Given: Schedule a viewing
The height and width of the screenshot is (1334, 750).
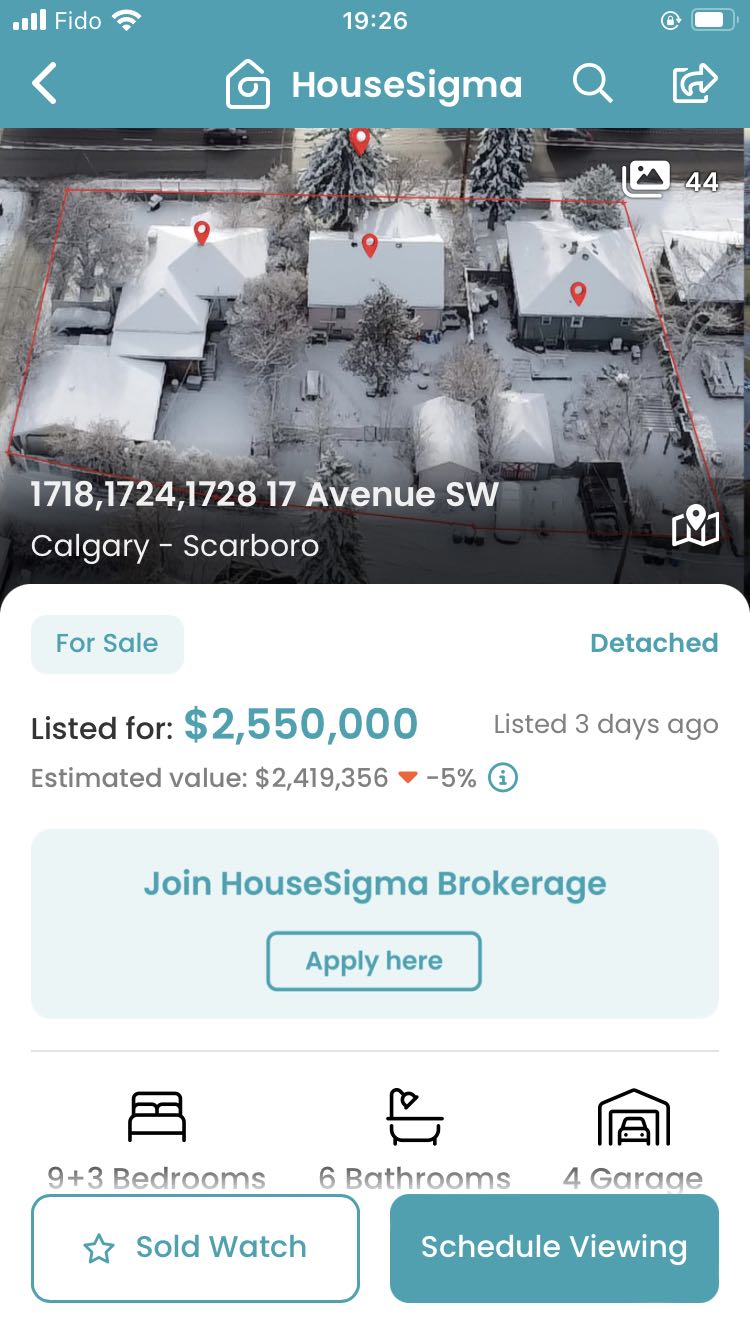Looking at the screenshot, I should [x=554, y=1248].
